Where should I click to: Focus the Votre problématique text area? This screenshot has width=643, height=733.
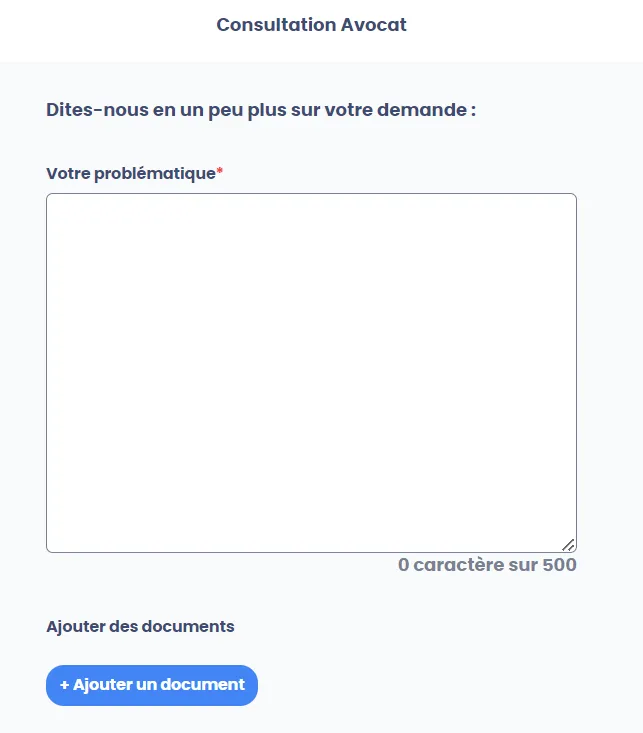pos(311,372)
